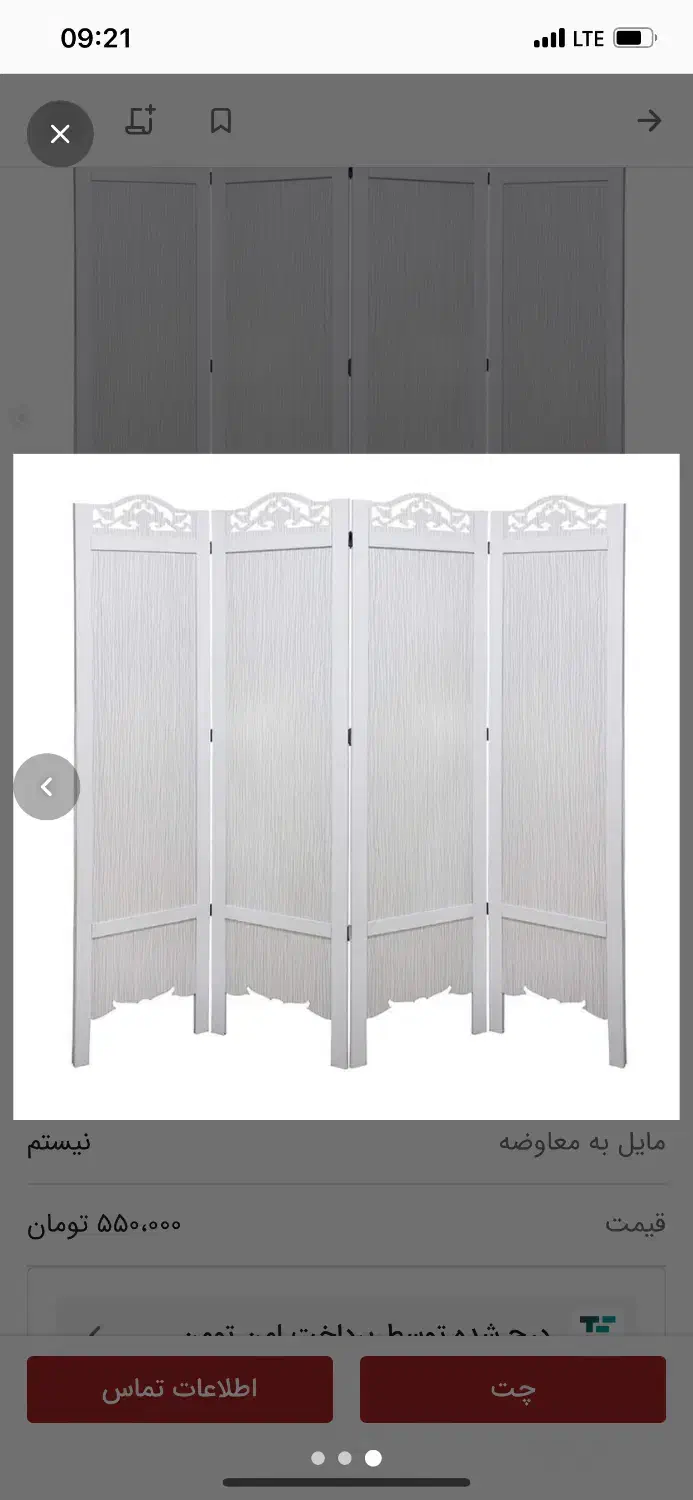Open the white room divider image
This screenshot has height=1500, width=693.
(346, 786)
